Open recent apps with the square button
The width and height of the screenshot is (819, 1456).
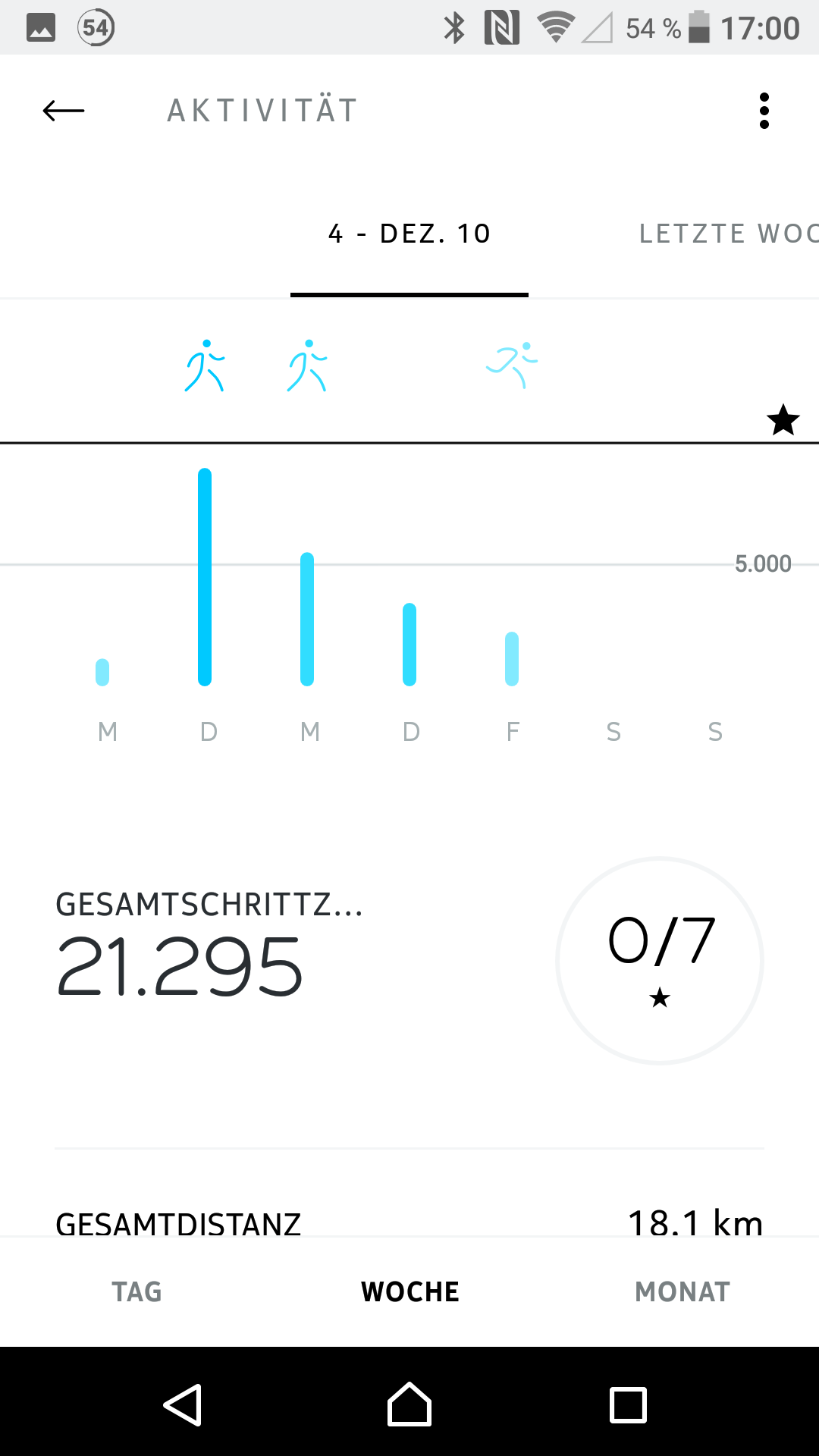pos(628,1404)
